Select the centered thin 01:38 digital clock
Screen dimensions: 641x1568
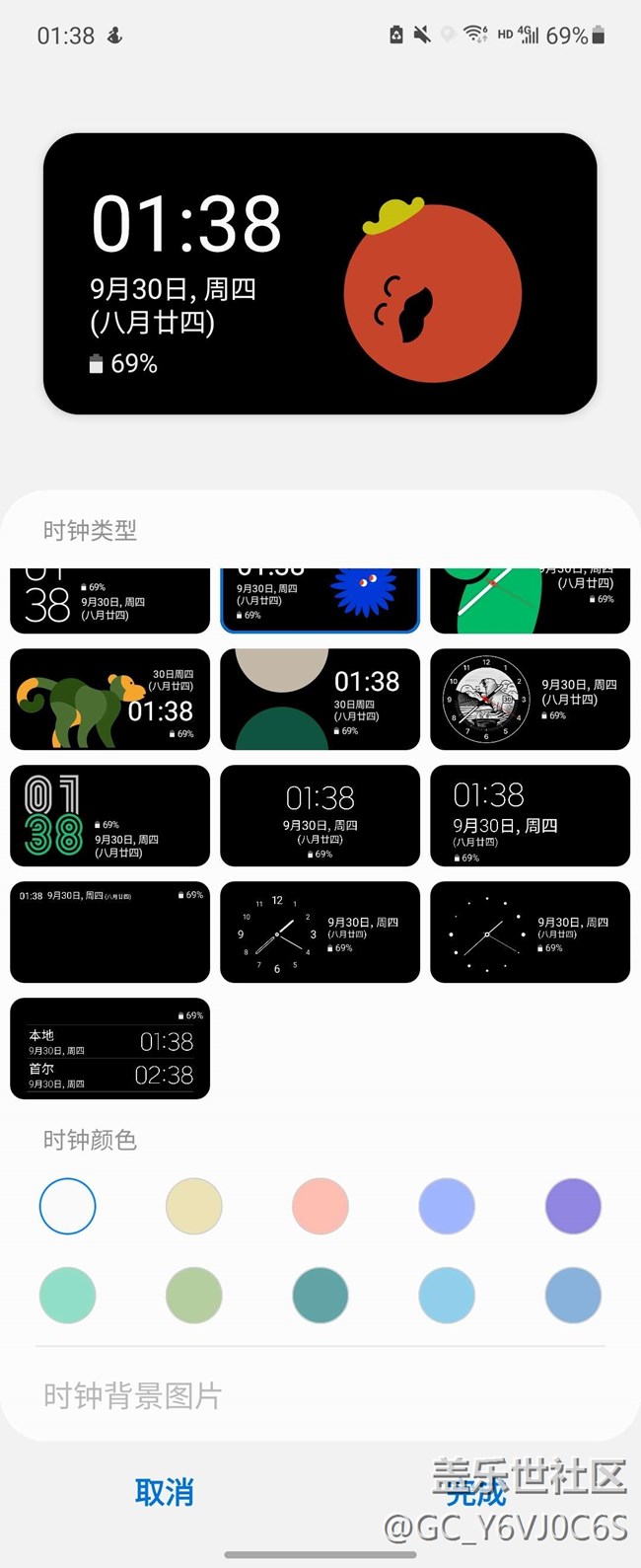pyautogui.click(x=320, y=815)
